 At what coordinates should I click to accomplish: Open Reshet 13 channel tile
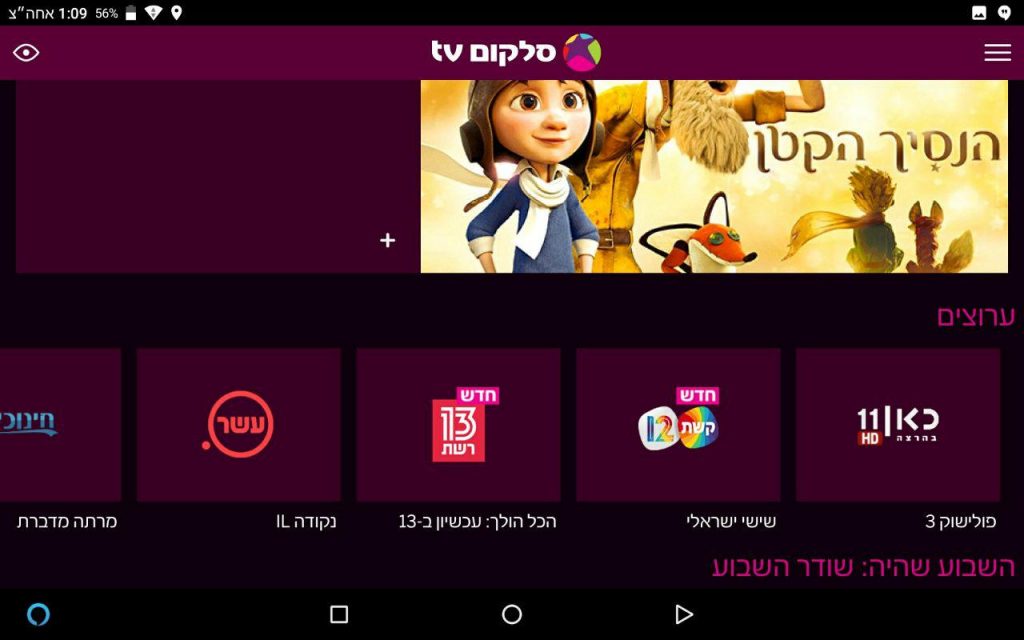pyautogui.click(x=458, y=425)
